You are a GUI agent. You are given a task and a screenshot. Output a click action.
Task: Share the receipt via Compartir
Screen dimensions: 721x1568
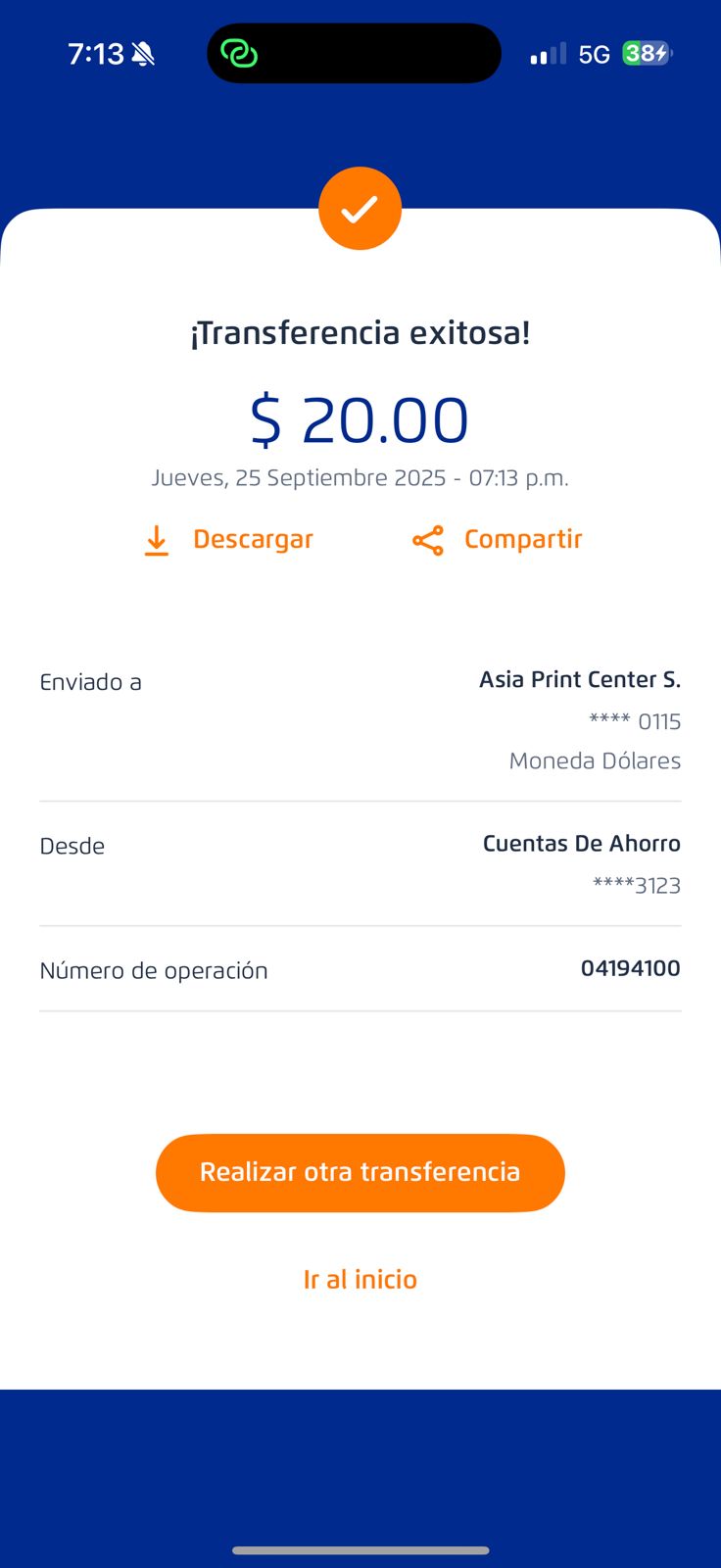pyautogui.click(x=498, y=540)
